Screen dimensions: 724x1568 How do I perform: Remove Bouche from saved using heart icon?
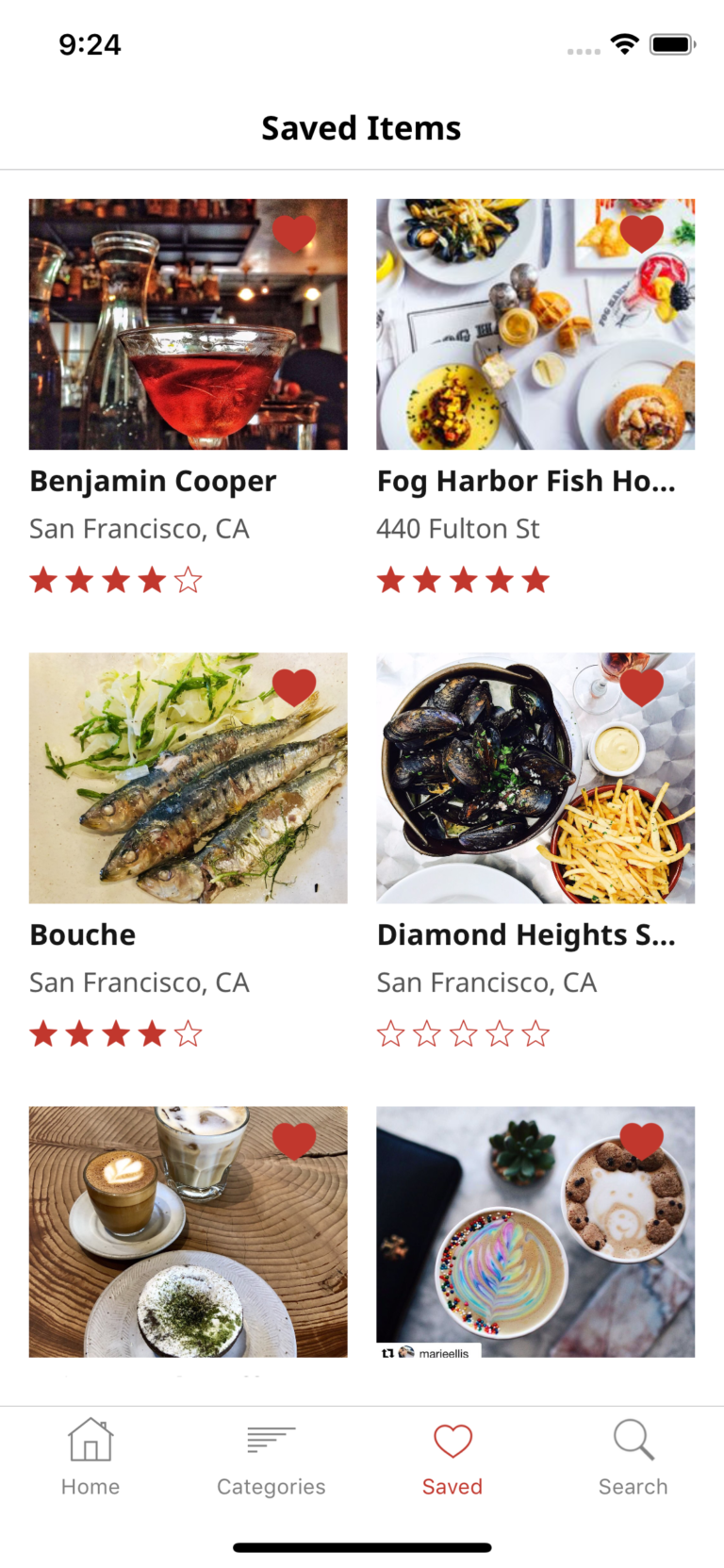click(x=293, y=686)
